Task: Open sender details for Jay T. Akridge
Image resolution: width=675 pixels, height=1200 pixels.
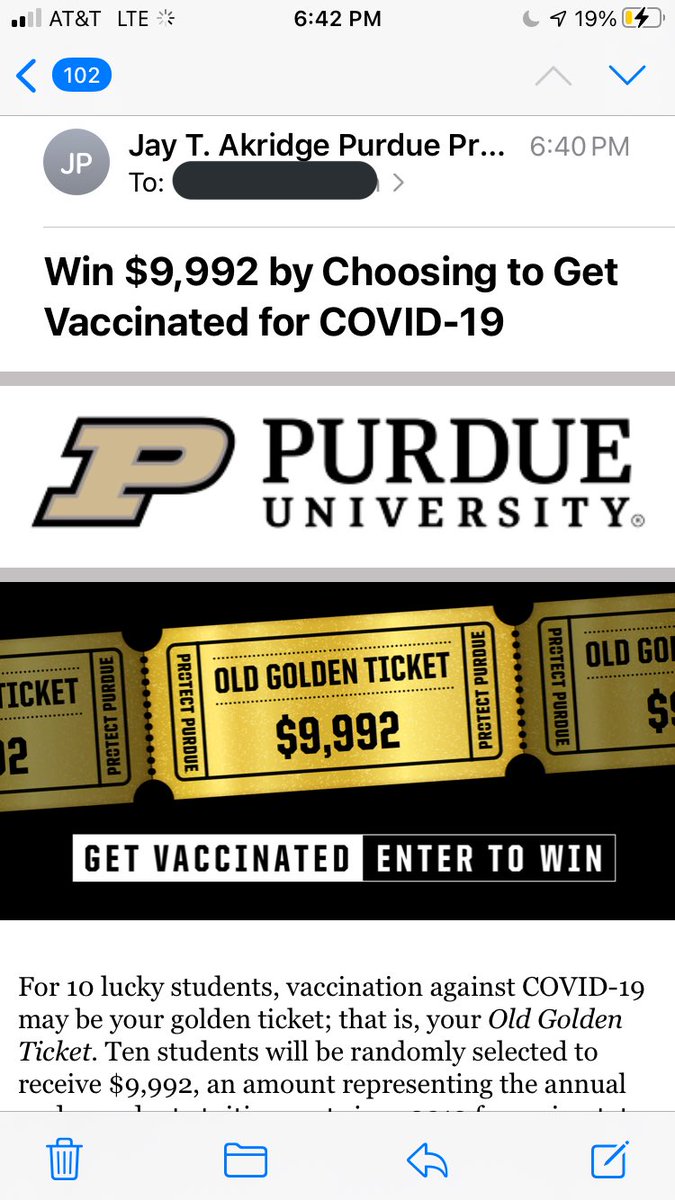Action: point(317,147)
